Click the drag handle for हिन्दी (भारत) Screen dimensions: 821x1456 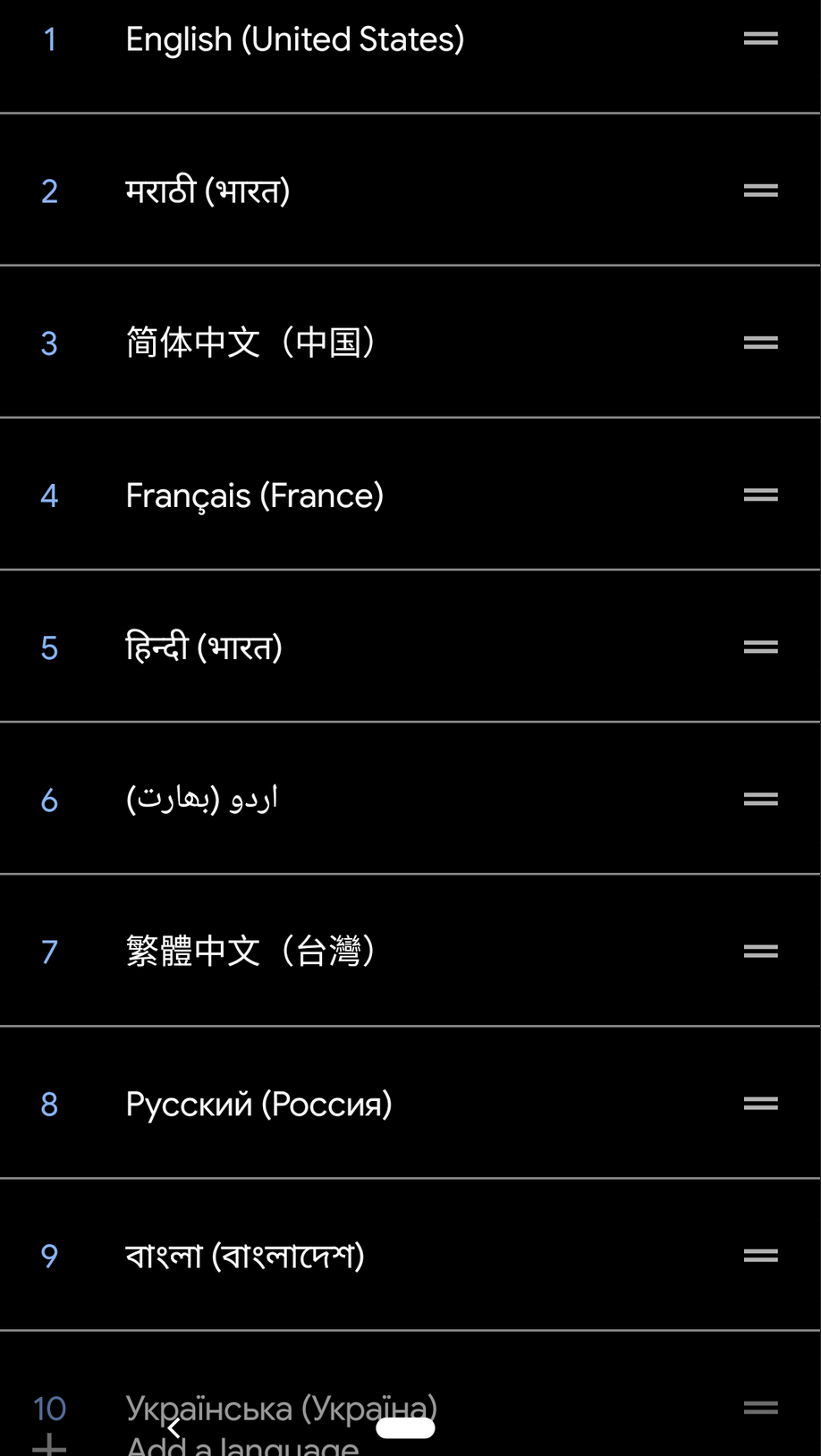pos(759,647)
